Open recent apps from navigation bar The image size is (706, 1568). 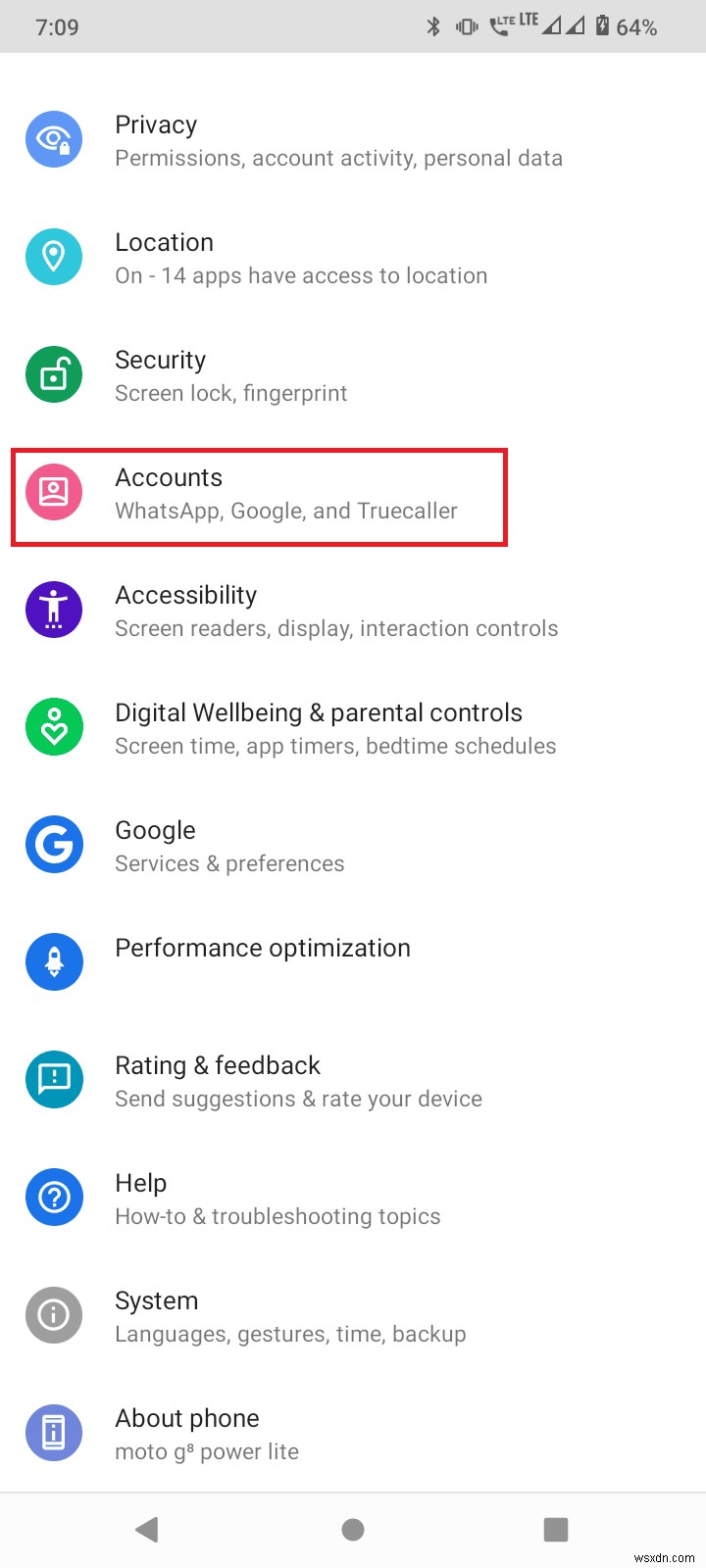(x=556, y=1529)
